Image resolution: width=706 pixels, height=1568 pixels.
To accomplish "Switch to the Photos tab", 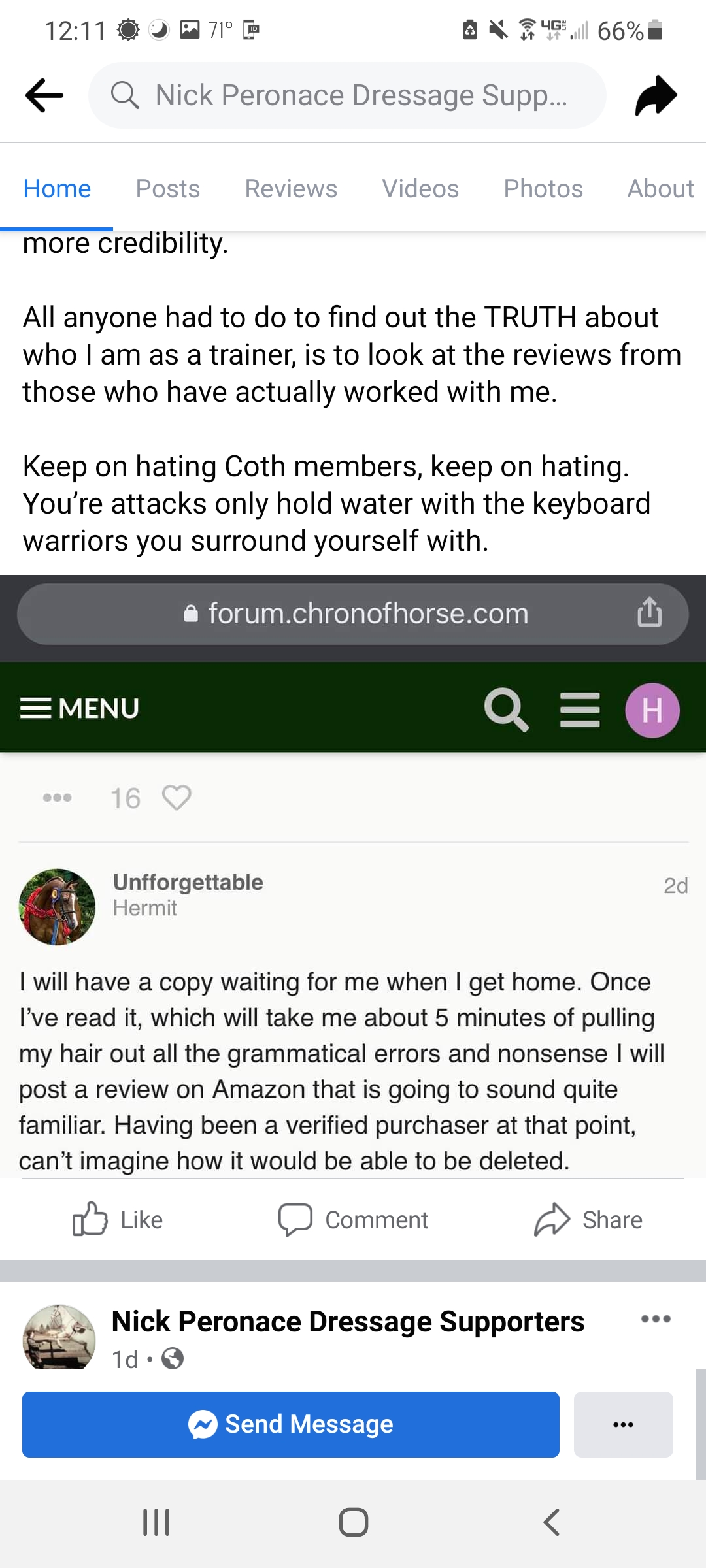I will [x=543, y=189].
